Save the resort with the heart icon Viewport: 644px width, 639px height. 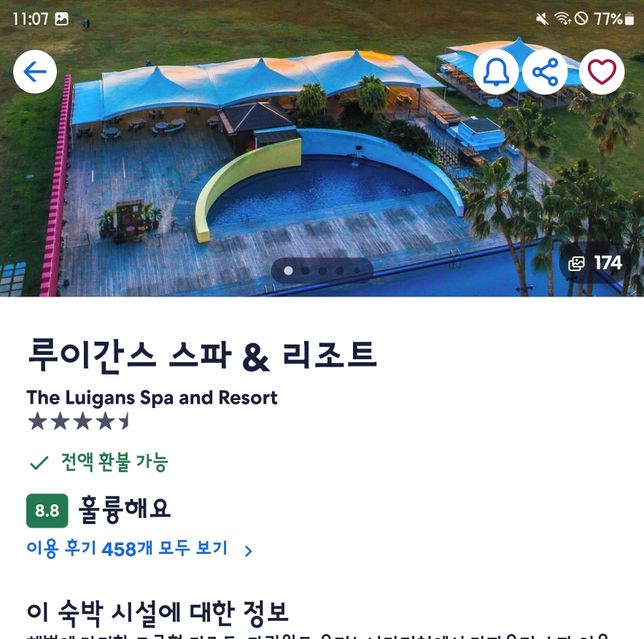(601, 72)
